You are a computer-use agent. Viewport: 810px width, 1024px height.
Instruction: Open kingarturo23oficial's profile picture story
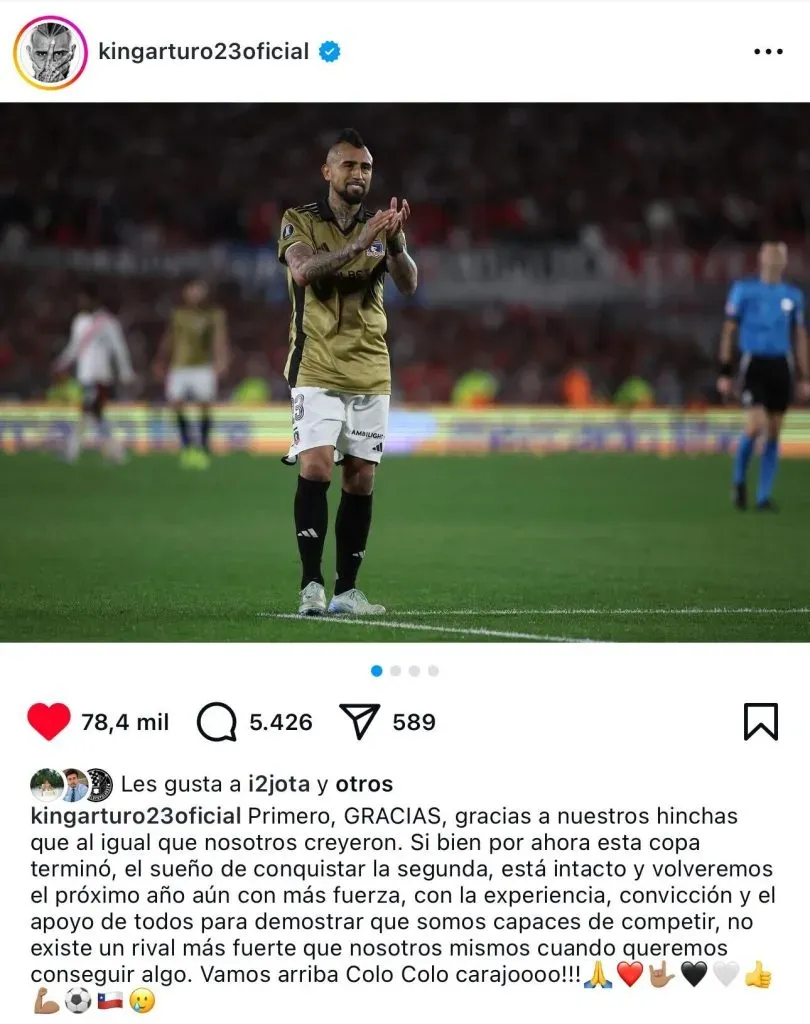click(50, 52)
